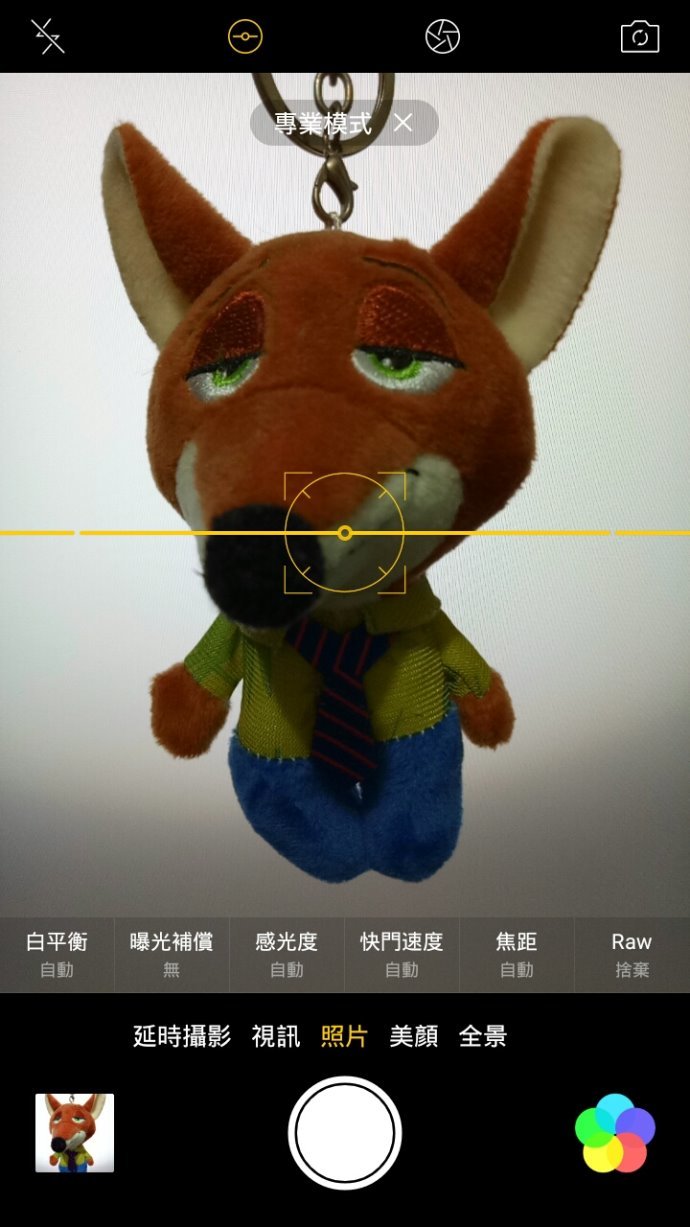This screenshot has height=1227, width=690.
Task: Open the aperture mode icon
Action: 442,37
